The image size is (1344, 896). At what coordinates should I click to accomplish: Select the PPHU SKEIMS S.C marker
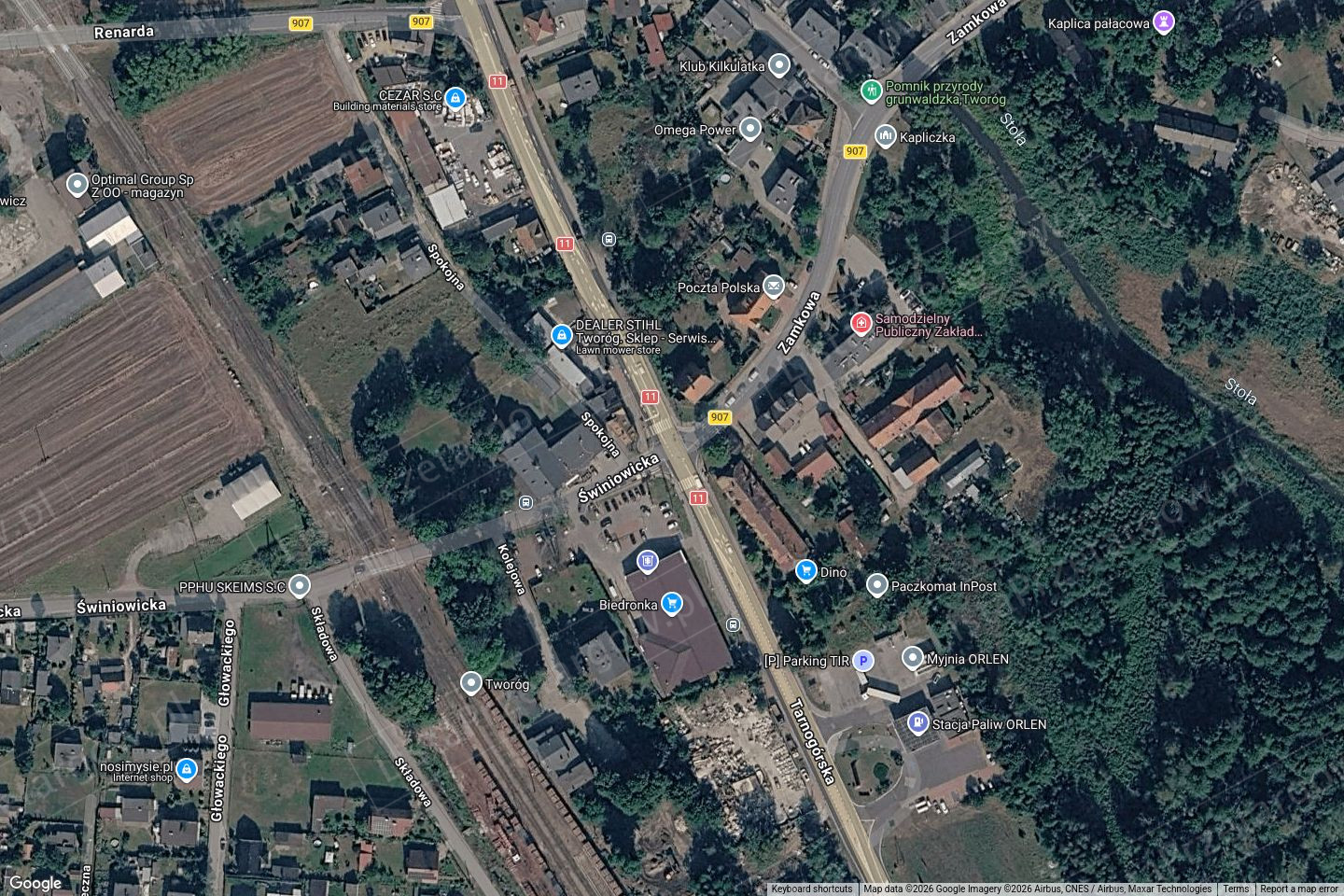click(x=299, y=586)
